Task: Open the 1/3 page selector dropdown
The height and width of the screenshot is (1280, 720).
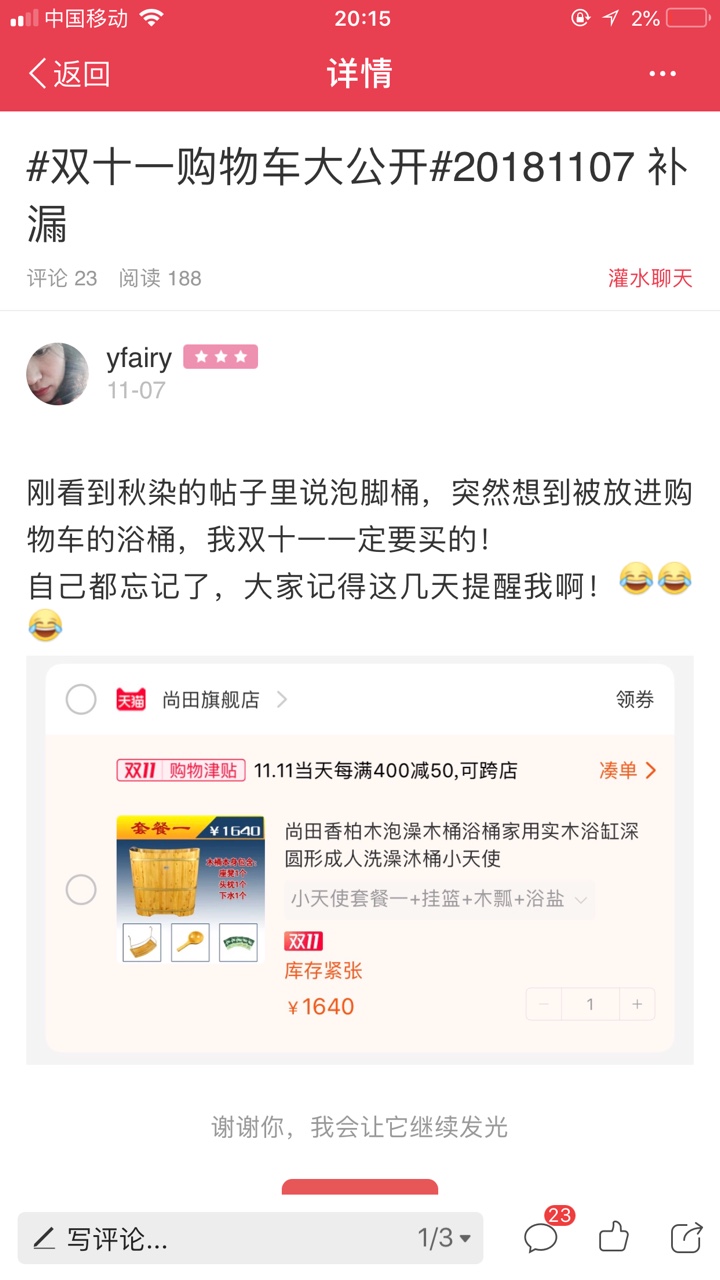Action: (x=444, y=1239)
